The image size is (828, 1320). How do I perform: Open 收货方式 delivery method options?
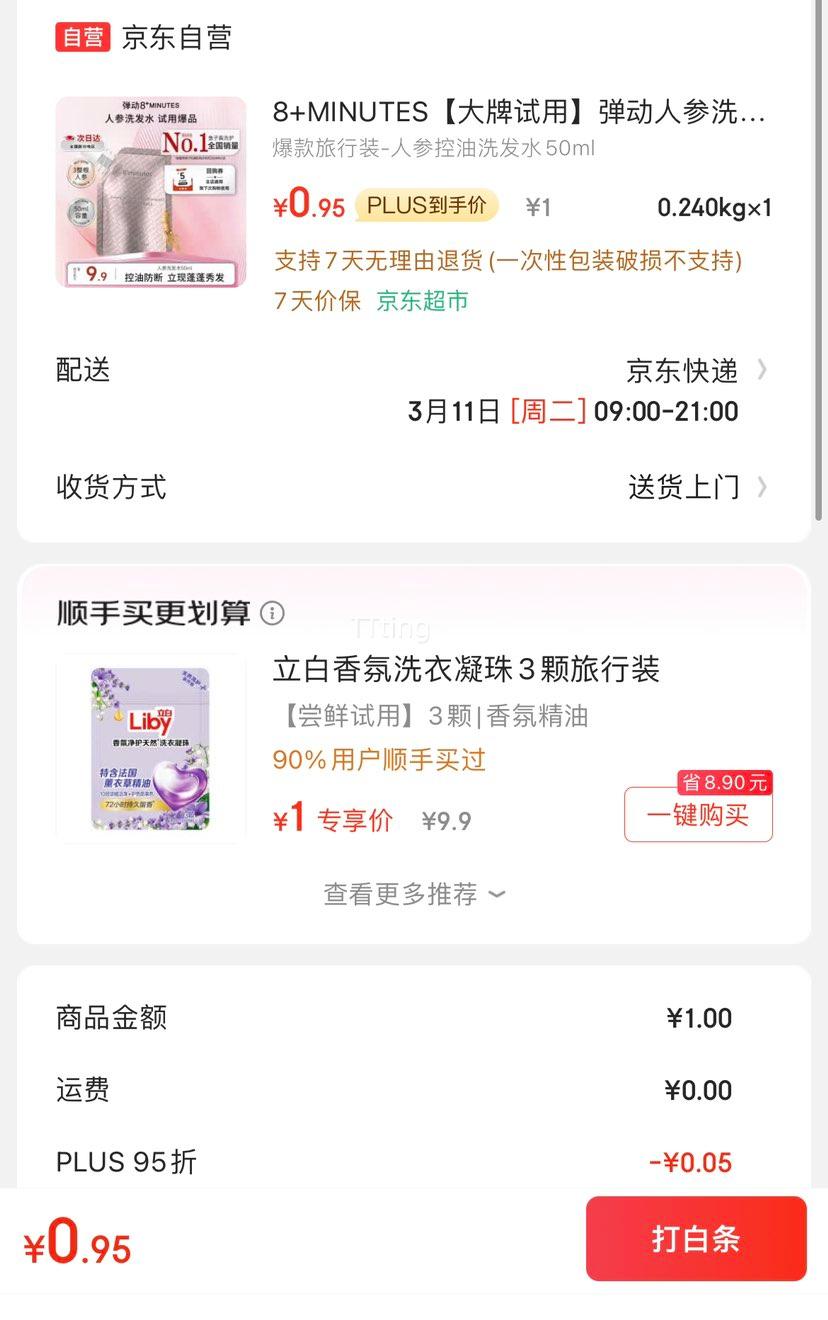762,487
